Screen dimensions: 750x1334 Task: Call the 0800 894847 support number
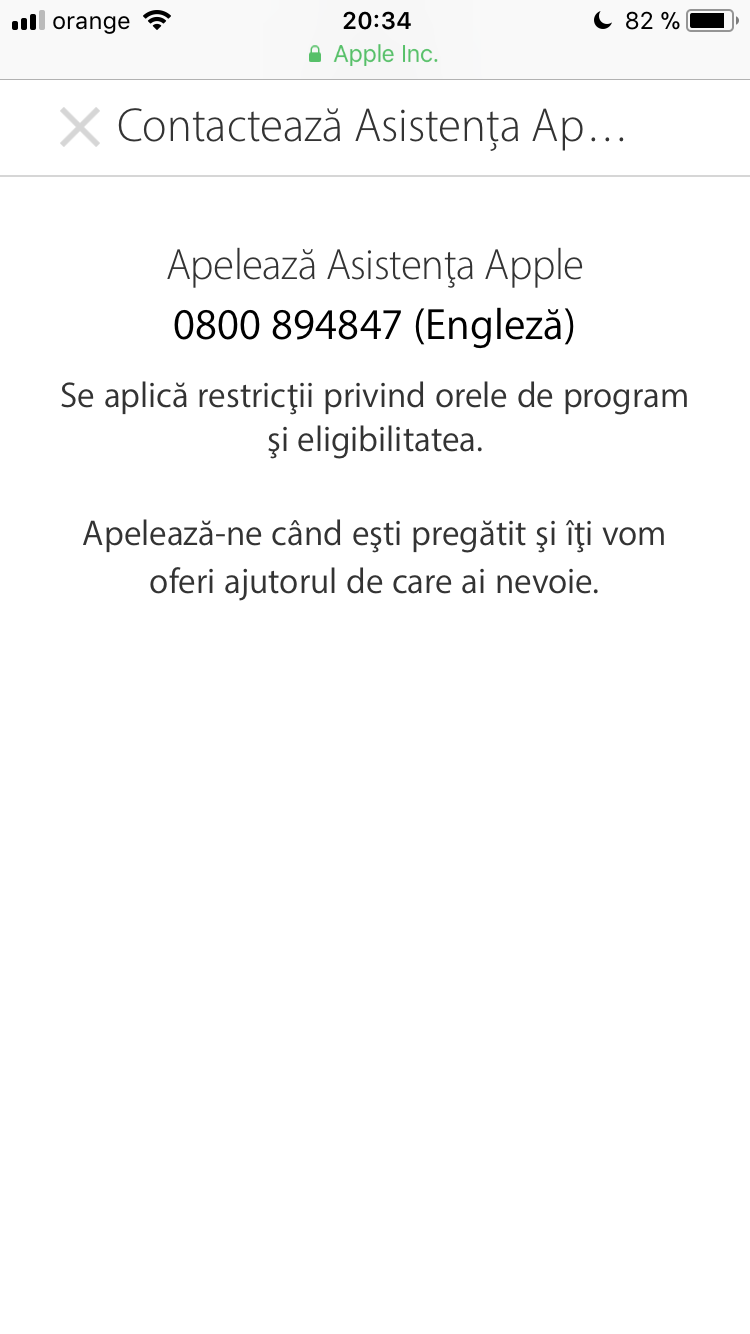coord(374,325)
